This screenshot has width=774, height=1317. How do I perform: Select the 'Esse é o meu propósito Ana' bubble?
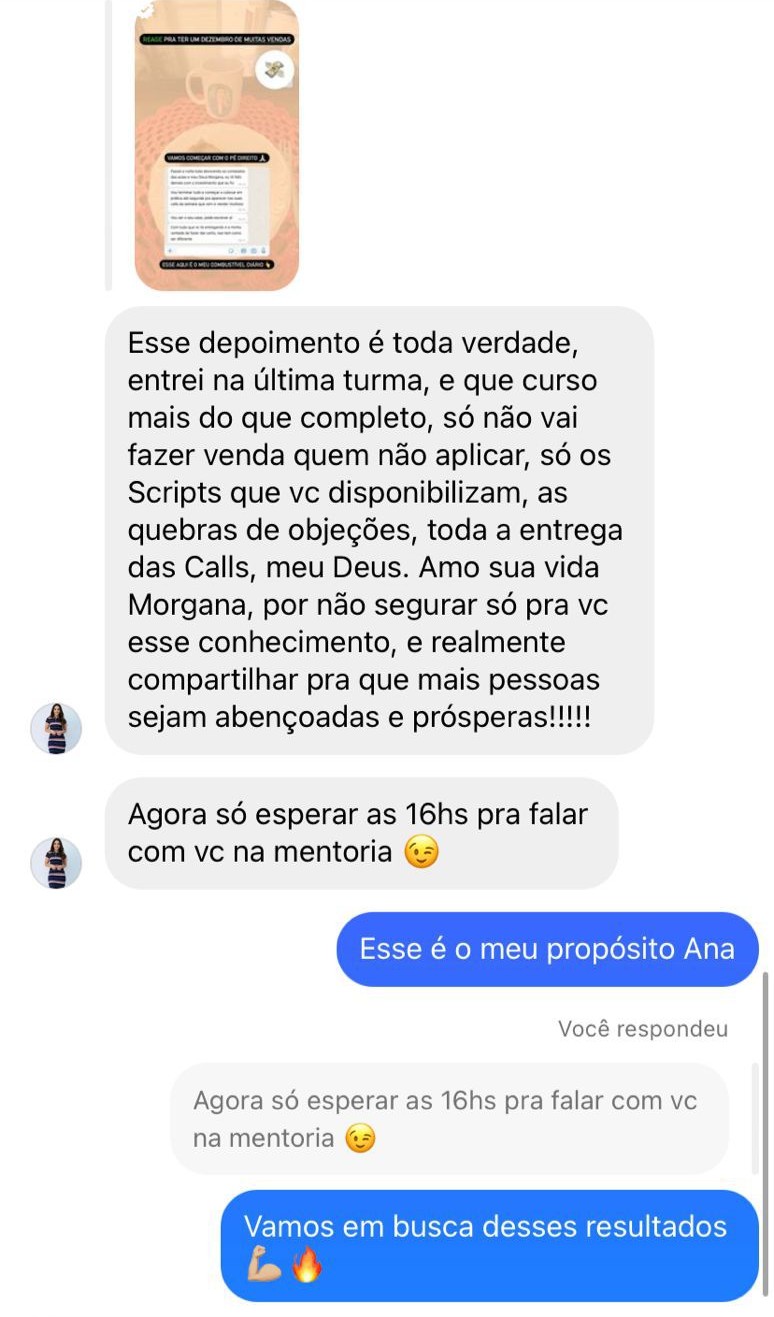coord(545,948)
